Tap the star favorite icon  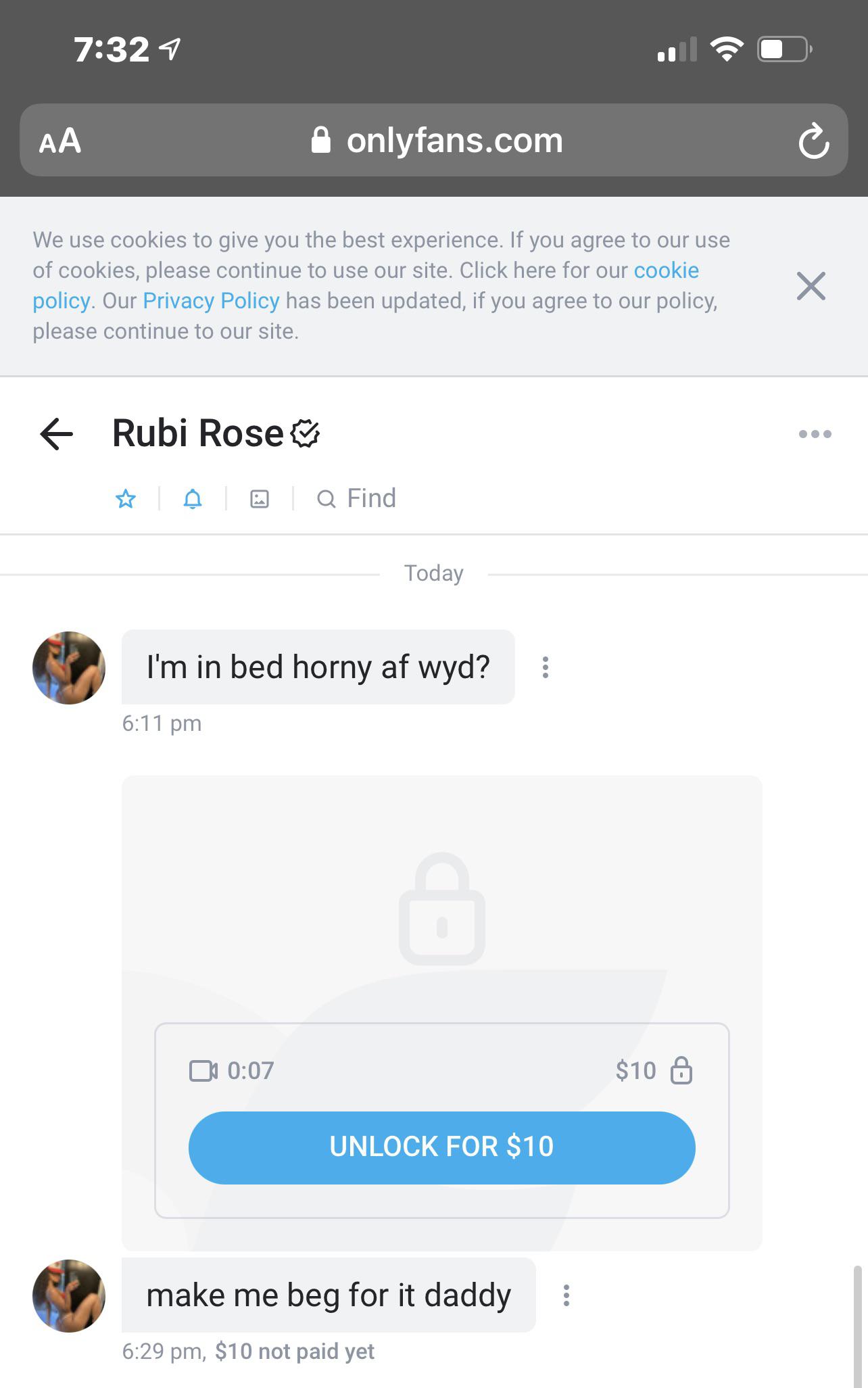click(126, 499)
